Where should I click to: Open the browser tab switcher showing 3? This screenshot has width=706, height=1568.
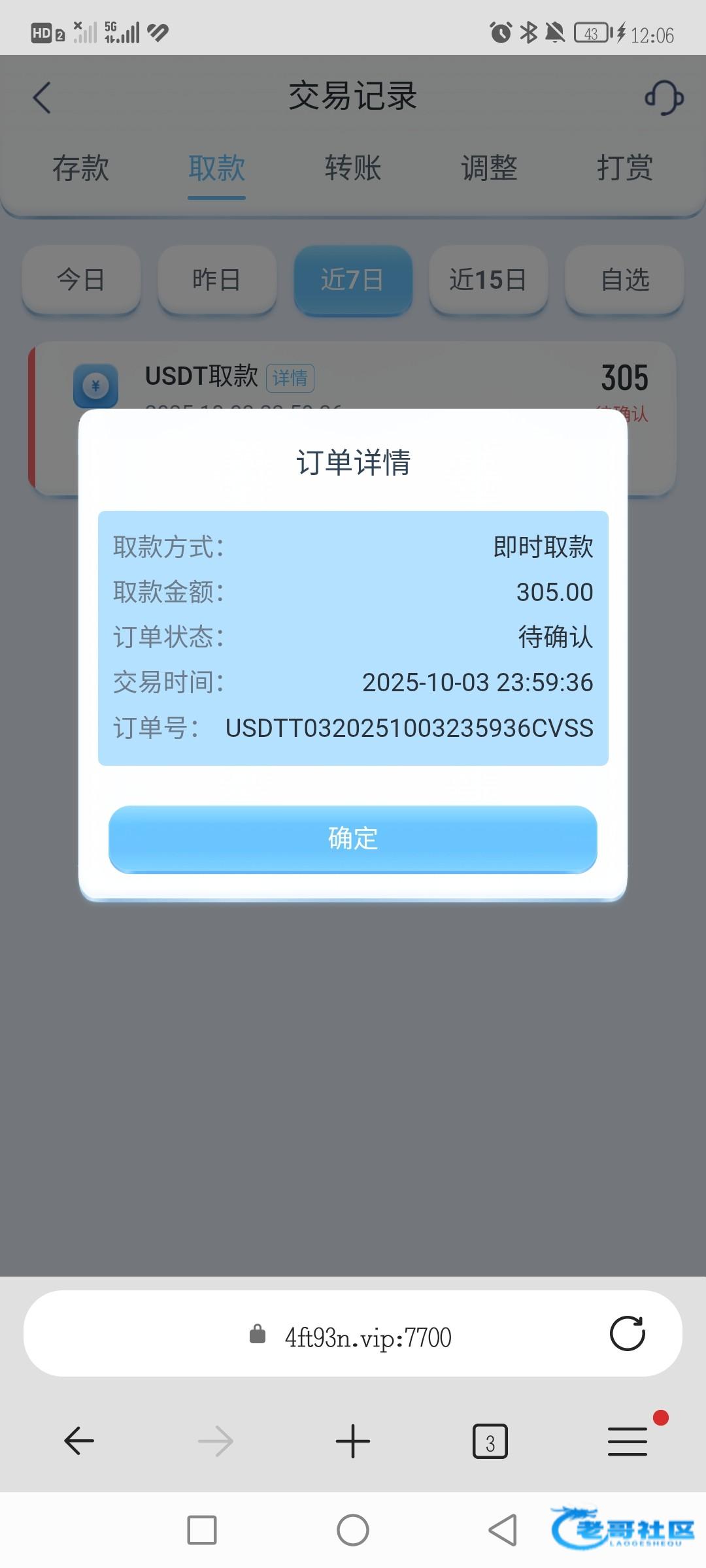490,1441
